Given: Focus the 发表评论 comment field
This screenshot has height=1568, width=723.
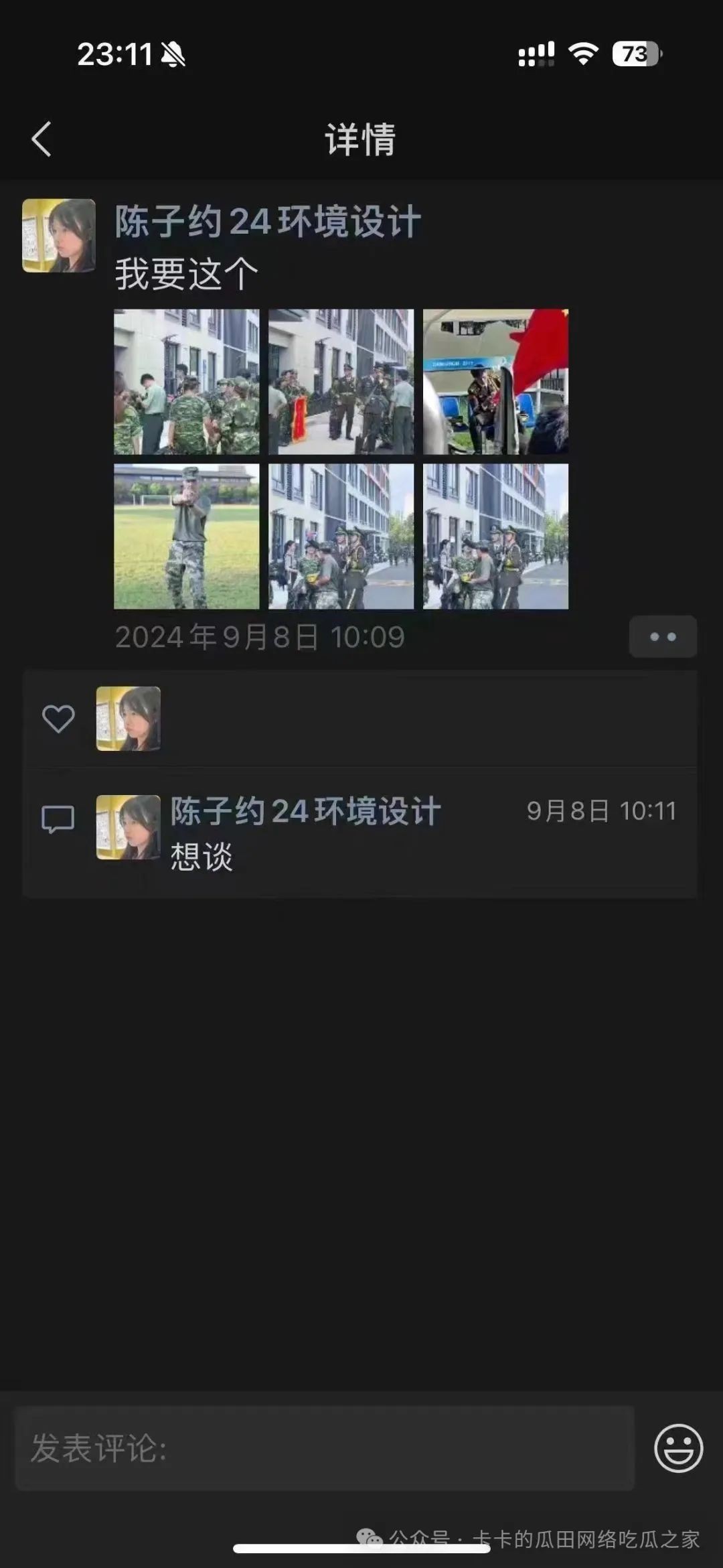Looking at the screenshot, I should point(325,1449).
